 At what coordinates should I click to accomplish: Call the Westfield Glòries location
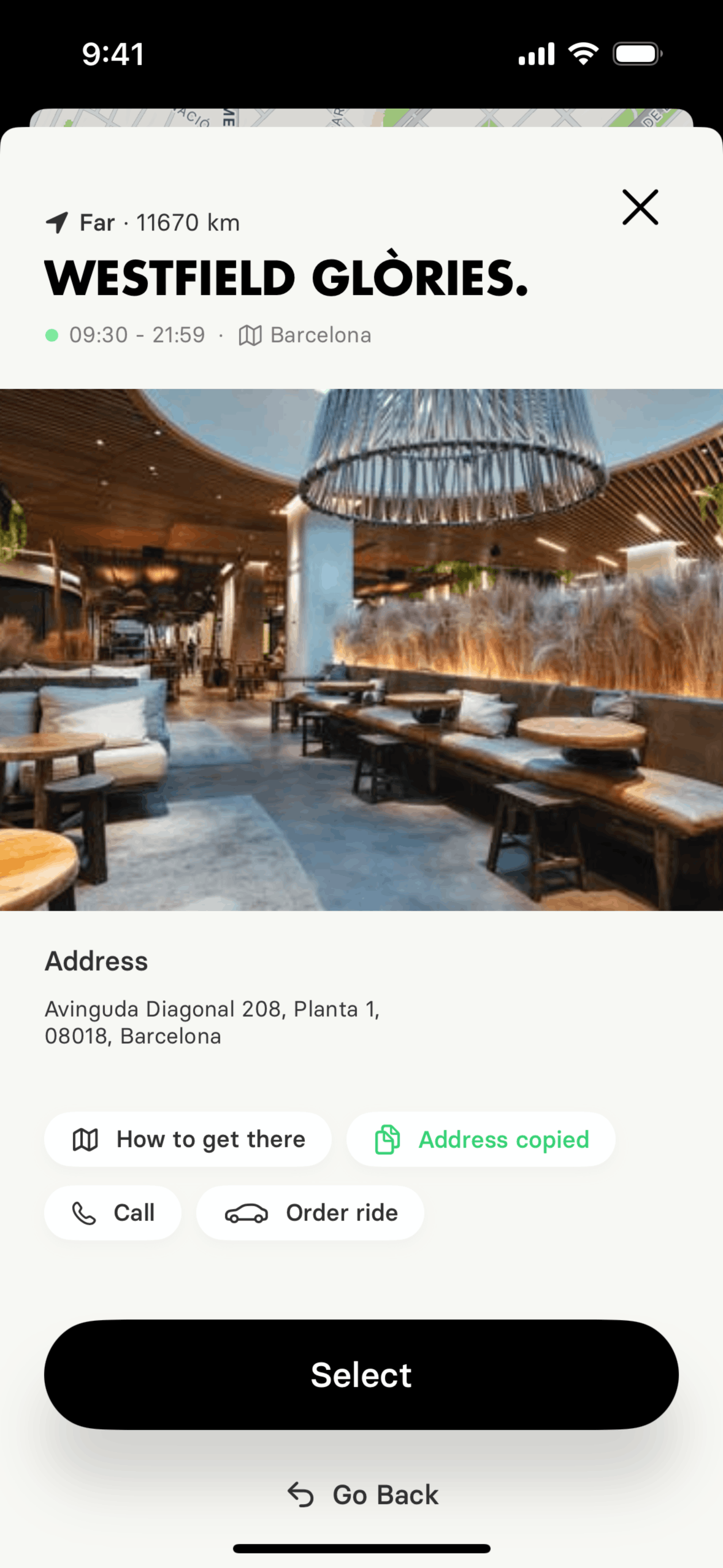[x=113, y=1213]
